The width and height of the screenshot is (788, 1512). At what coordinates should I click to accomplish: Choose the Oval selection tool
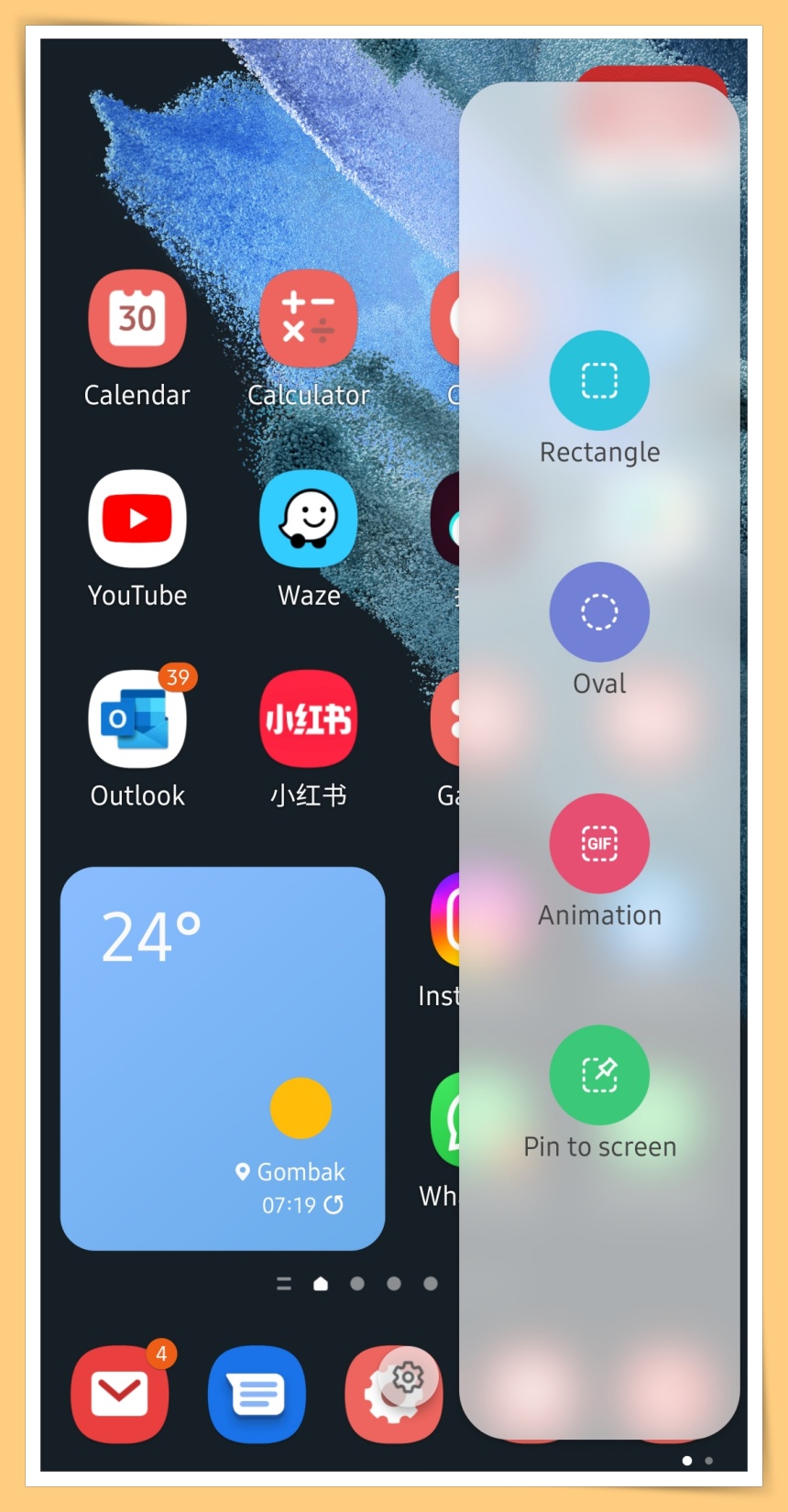599,612
